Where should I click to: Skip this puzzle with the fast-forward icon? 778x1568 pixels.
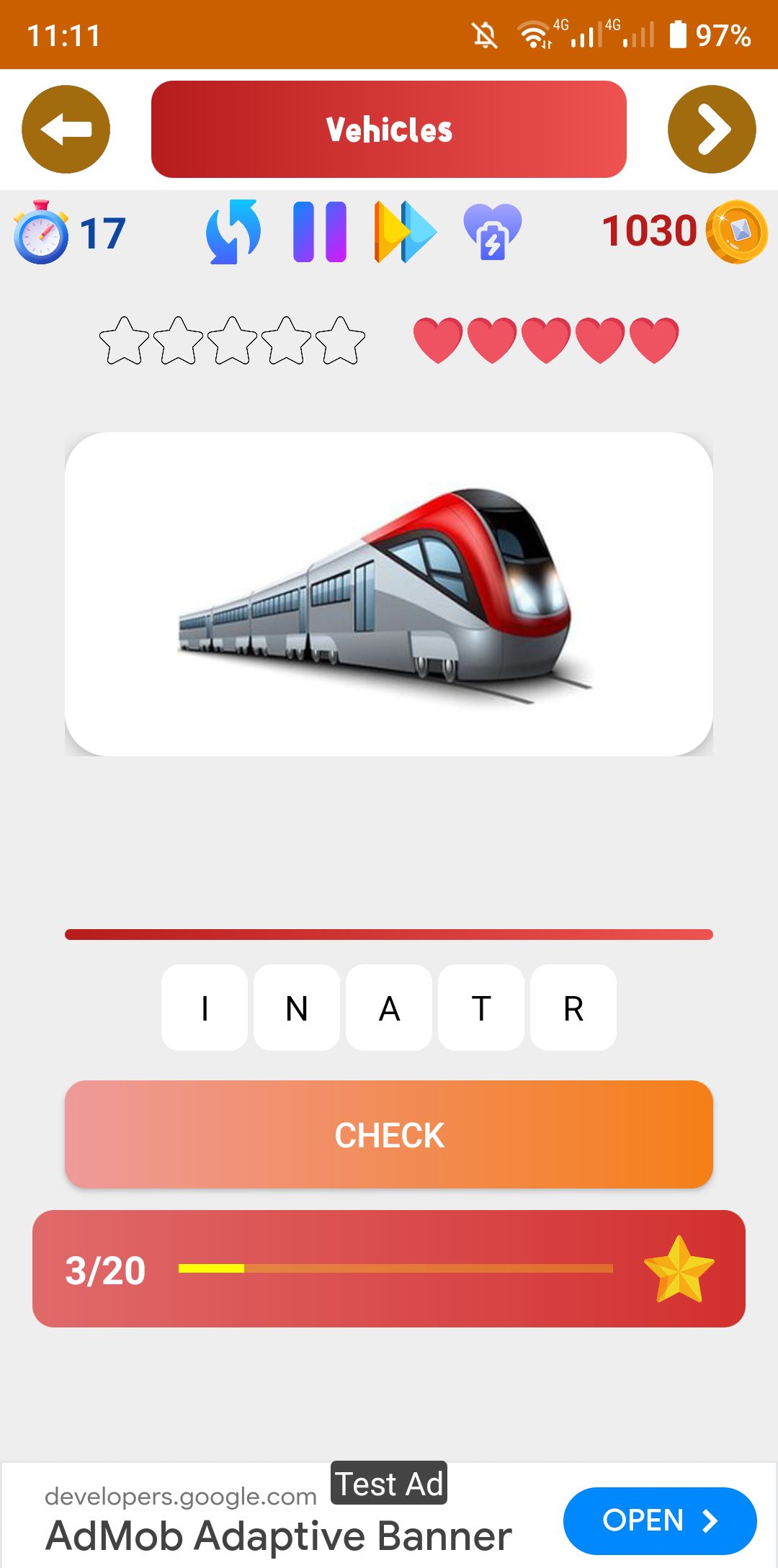[405, 232]
